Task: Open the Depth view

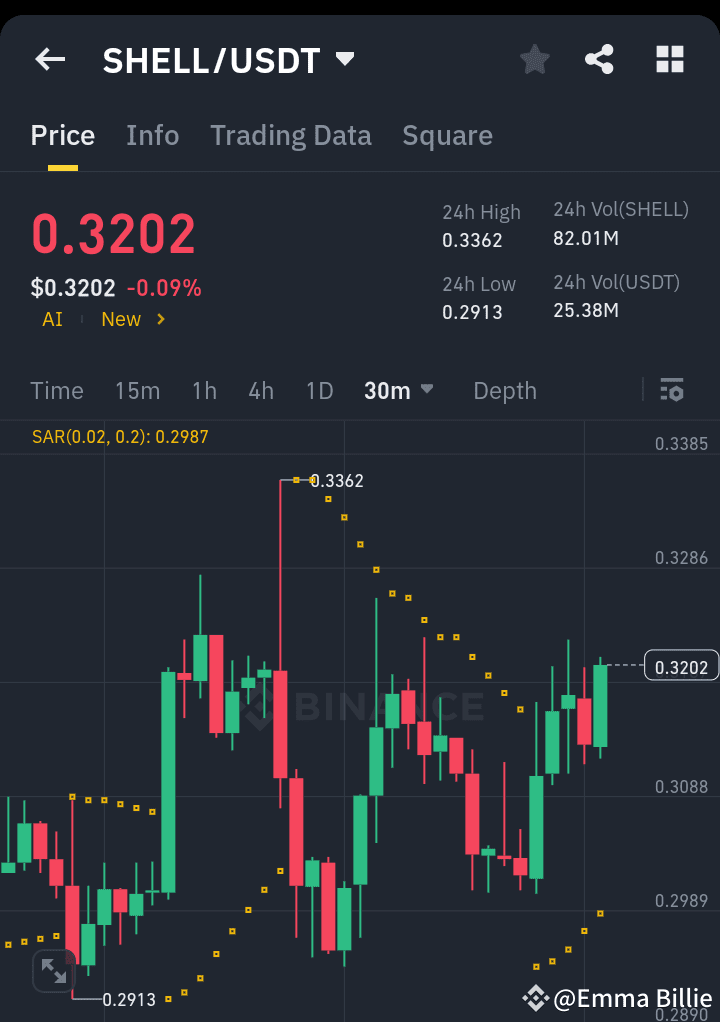Action: 504,391
